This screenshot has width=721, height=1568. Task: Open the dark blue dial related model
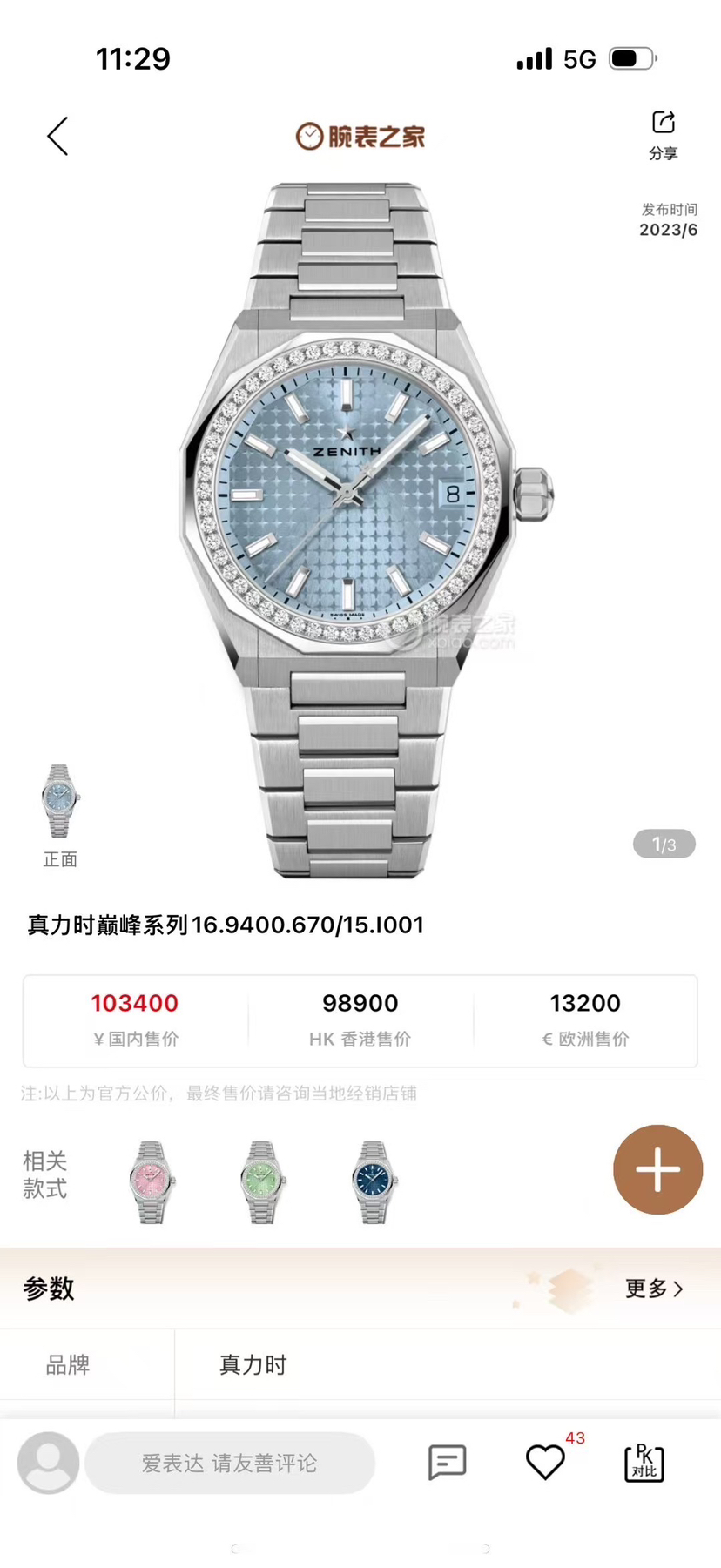click(374, 1181)
